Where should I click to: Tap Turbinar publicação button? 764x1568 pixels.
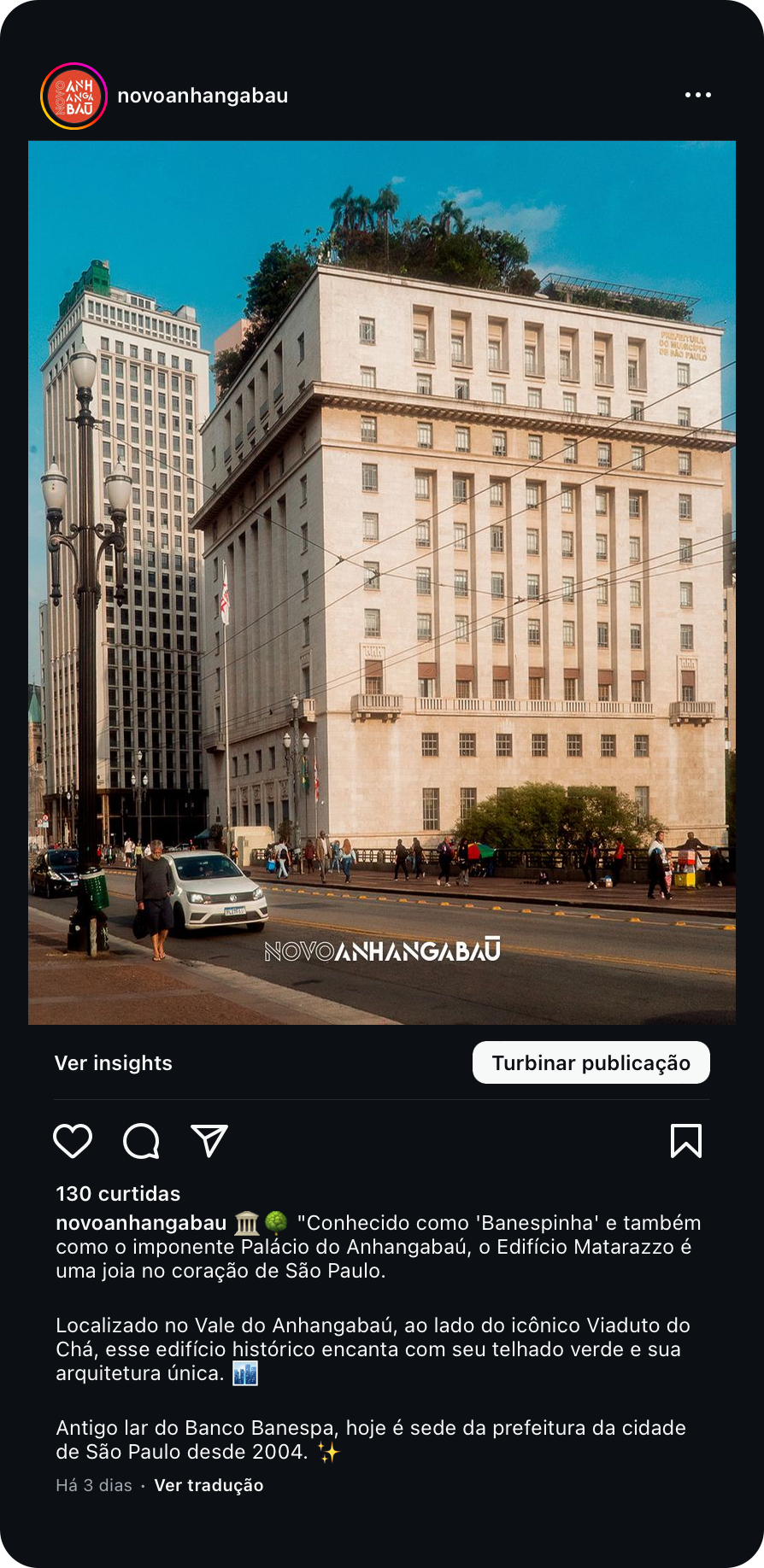[x=591, y=1063]
